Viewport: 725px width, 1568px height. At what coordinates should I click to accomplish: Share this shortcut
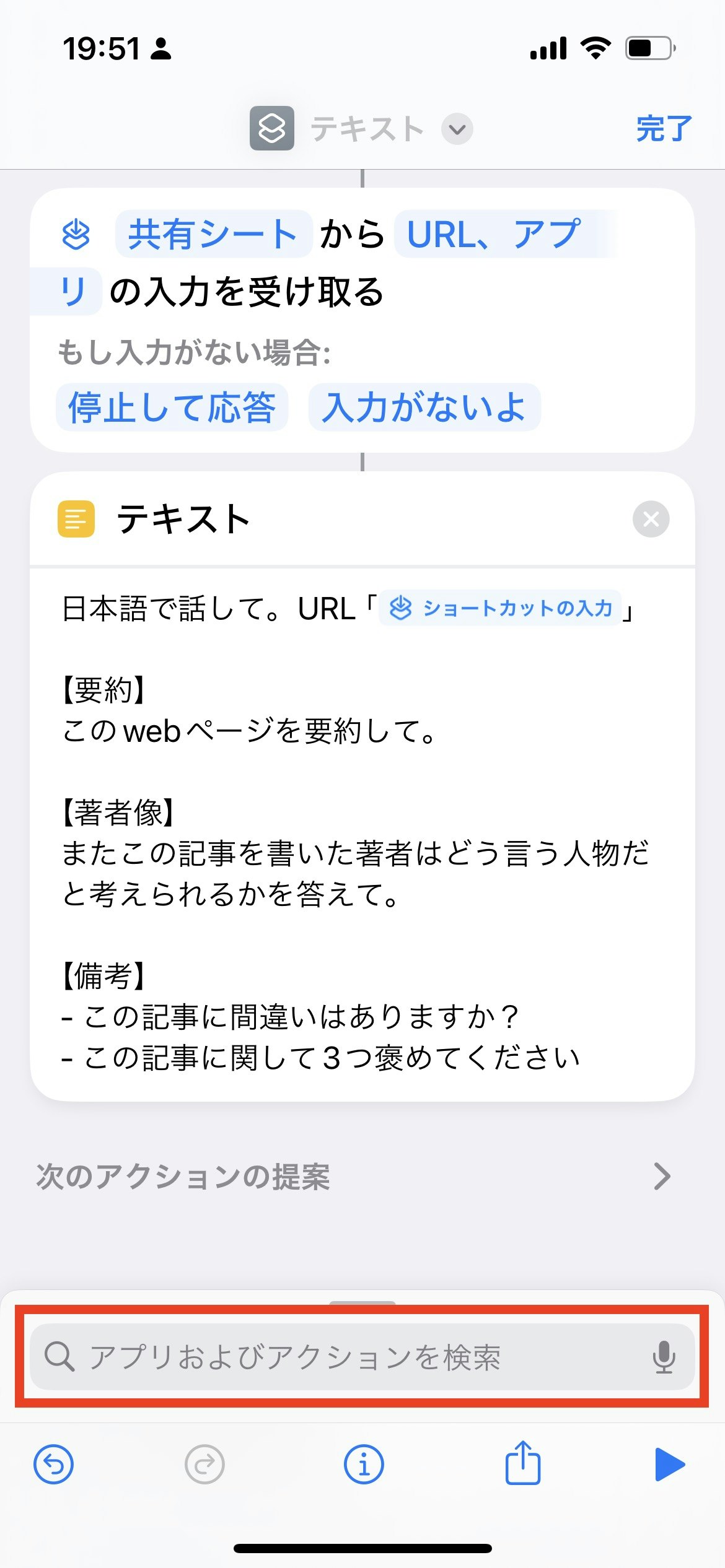point(523,1463)
